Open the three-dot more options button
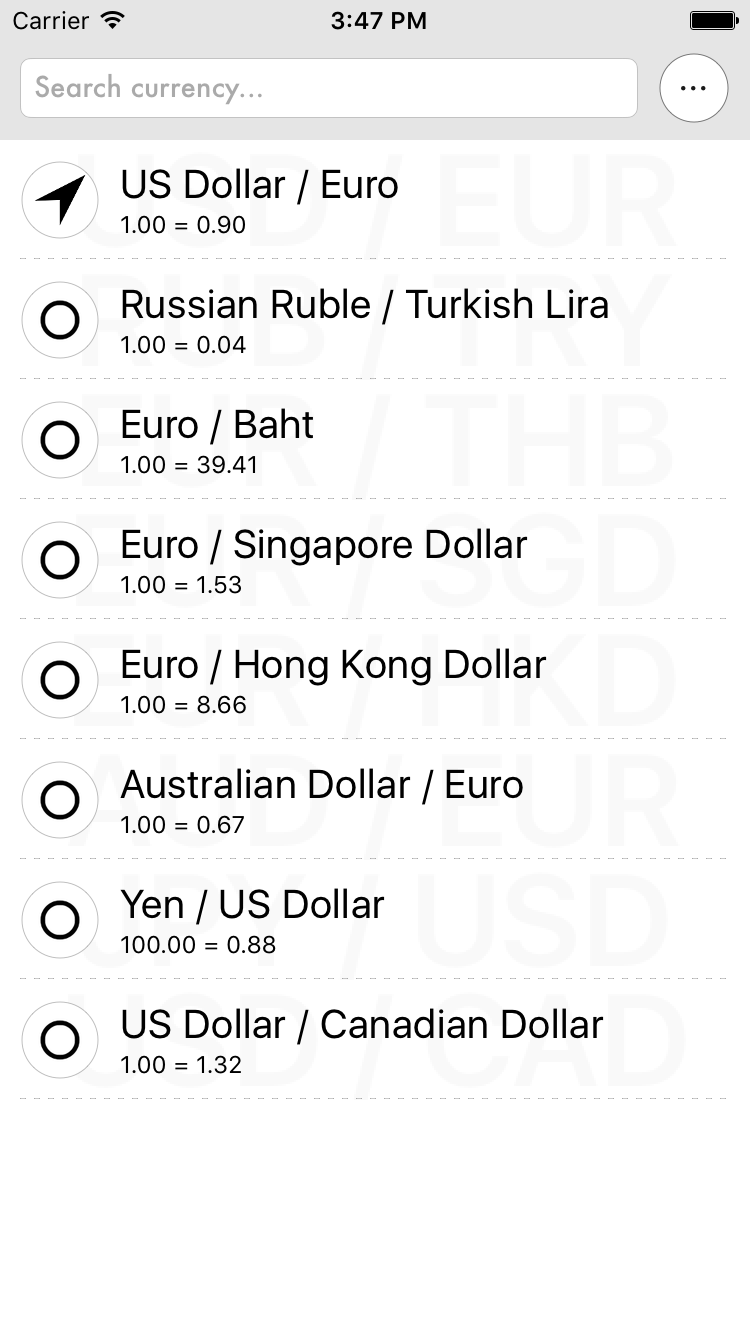The height and width of the screenshot is (1334, 750). point(693,88)
